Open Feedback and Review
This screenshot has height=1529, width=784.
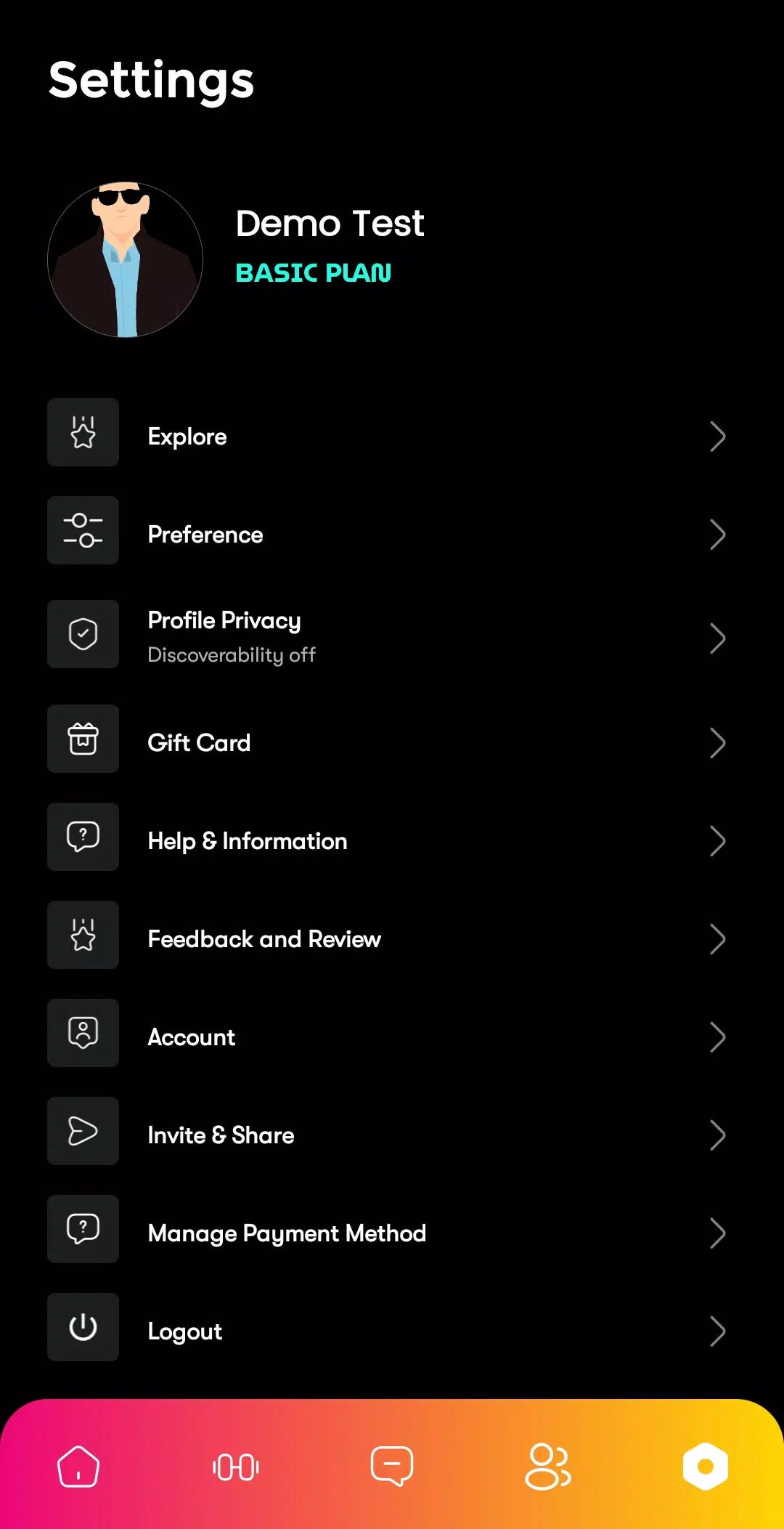[x=264, y=938]
